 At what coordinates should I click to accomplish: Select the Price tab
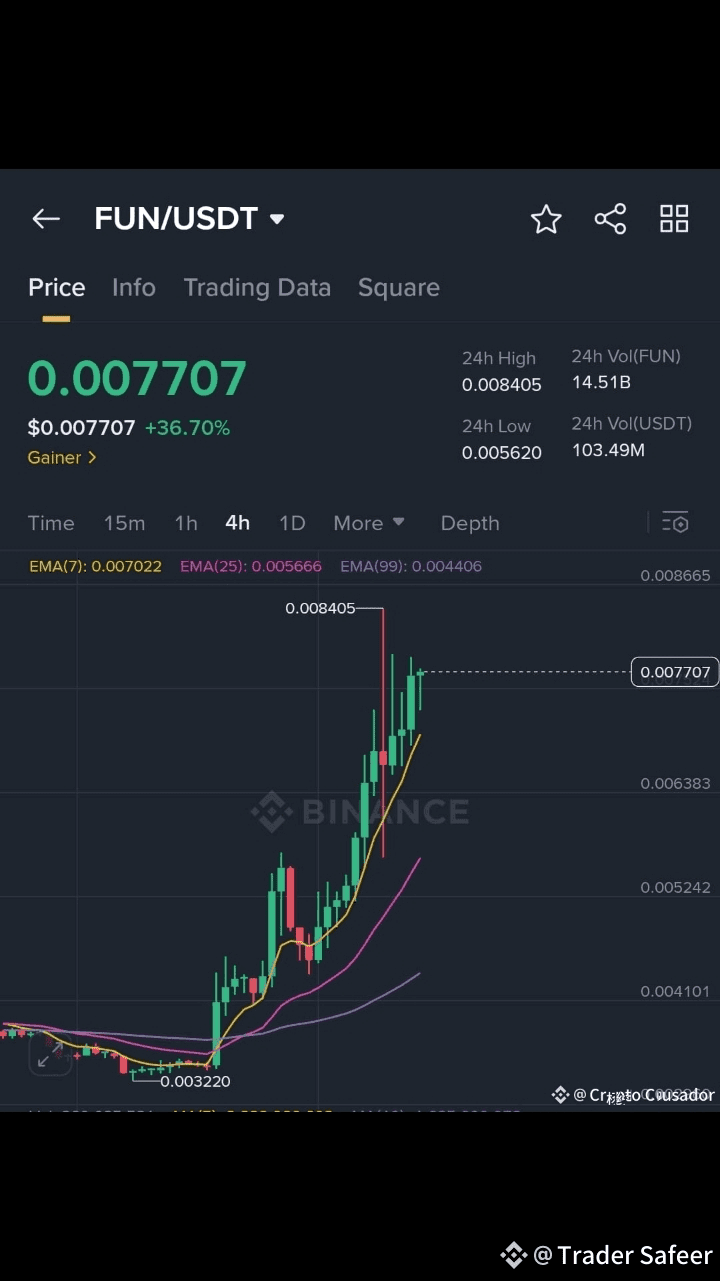(56, 288)
